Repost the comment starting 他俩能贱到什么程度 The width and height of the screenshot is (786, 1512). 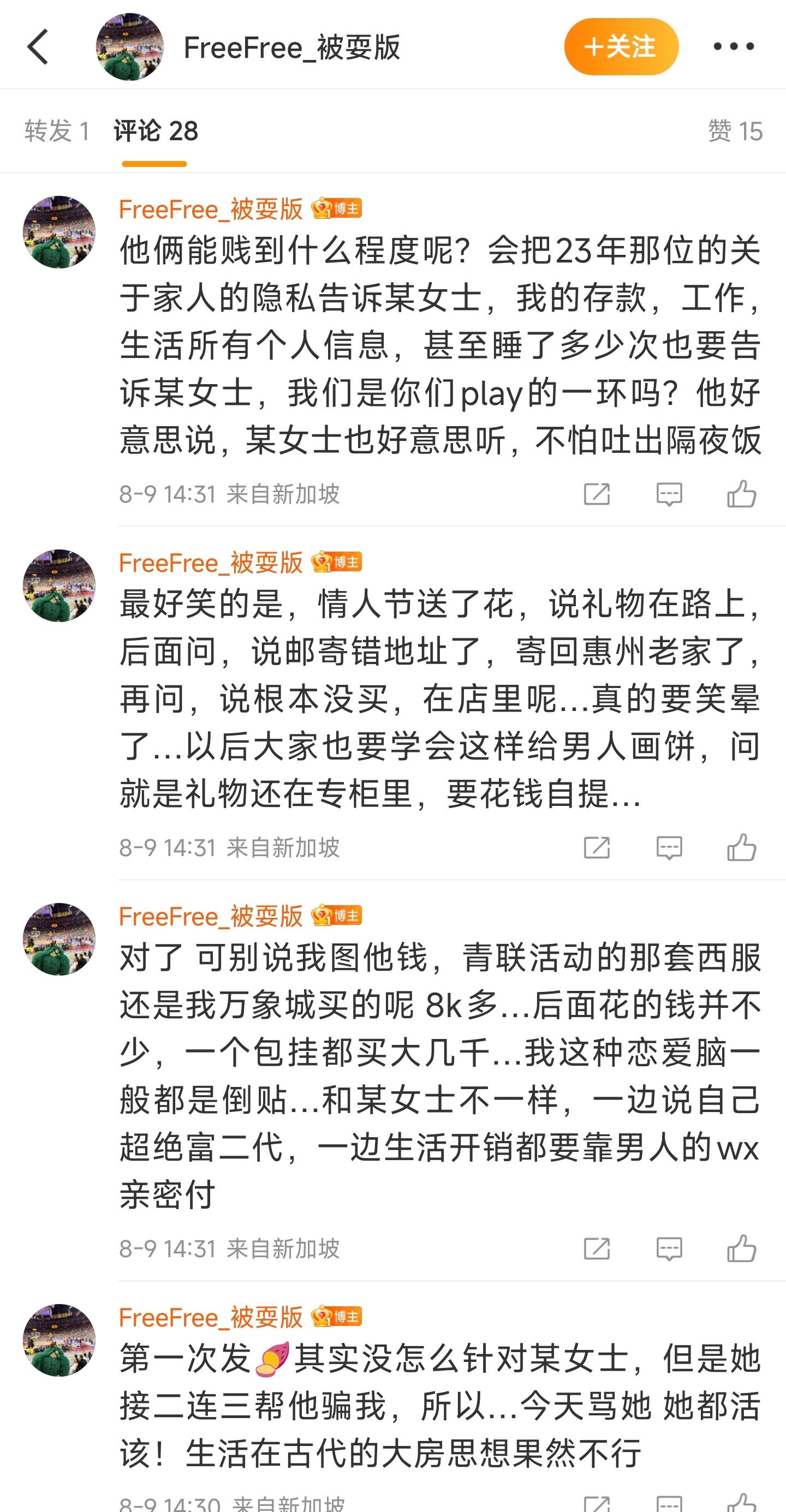[x=597, y=494]
